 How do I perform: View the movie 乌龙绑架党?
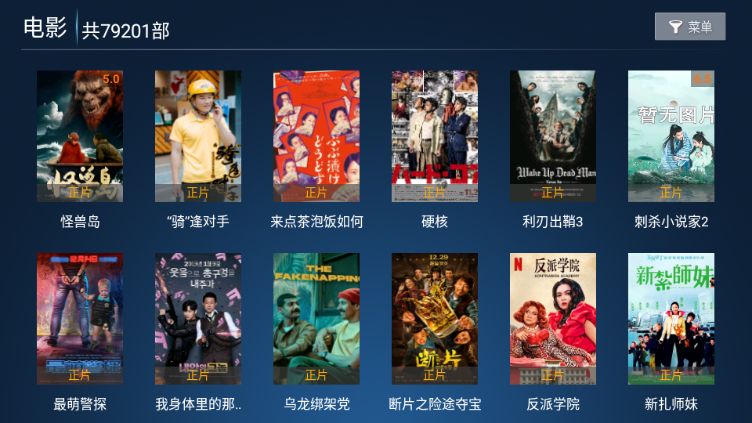tap(316, 319)
